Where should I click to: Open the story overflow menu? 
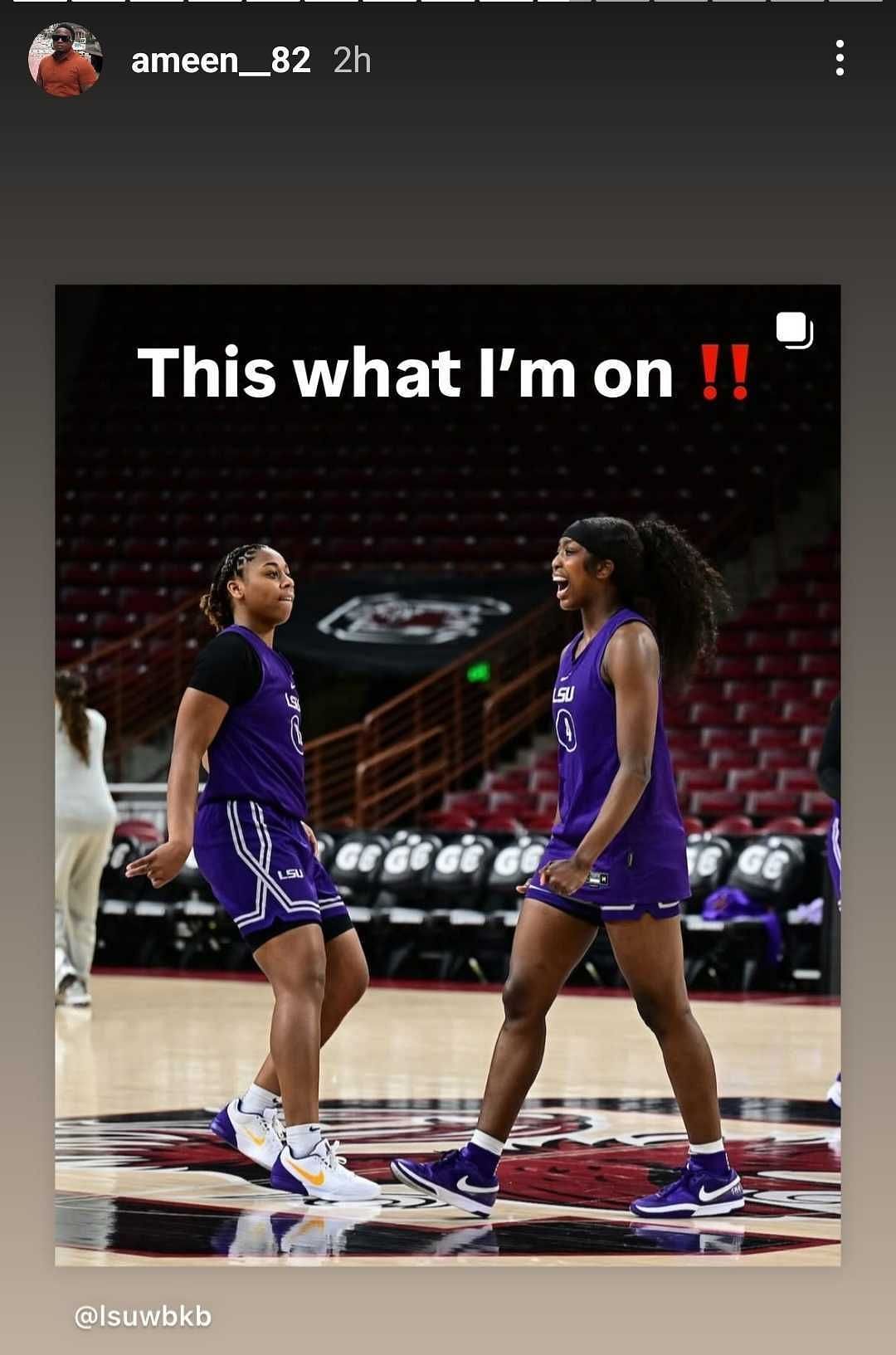[x=840, y=58]
